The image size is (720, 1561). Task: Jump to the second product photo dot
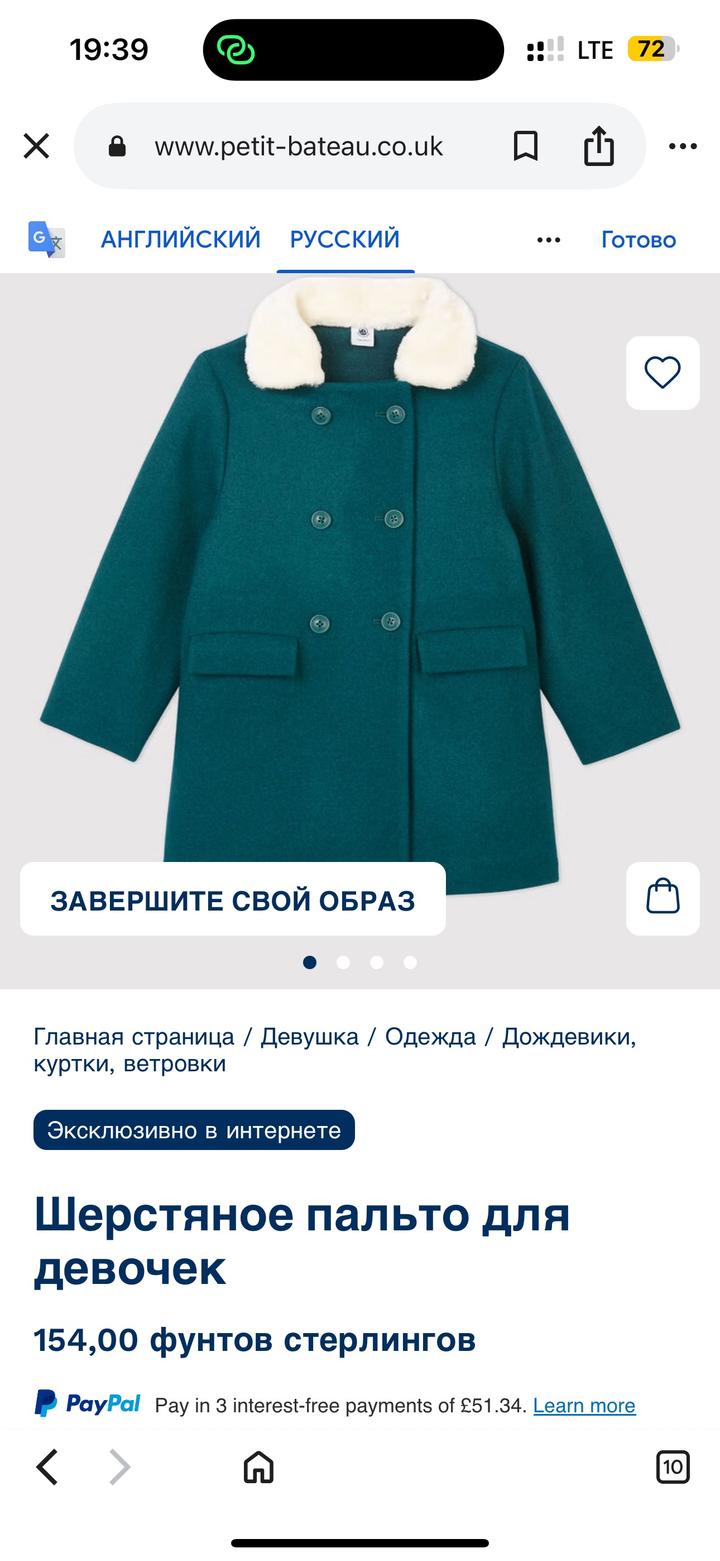(343, 962)
